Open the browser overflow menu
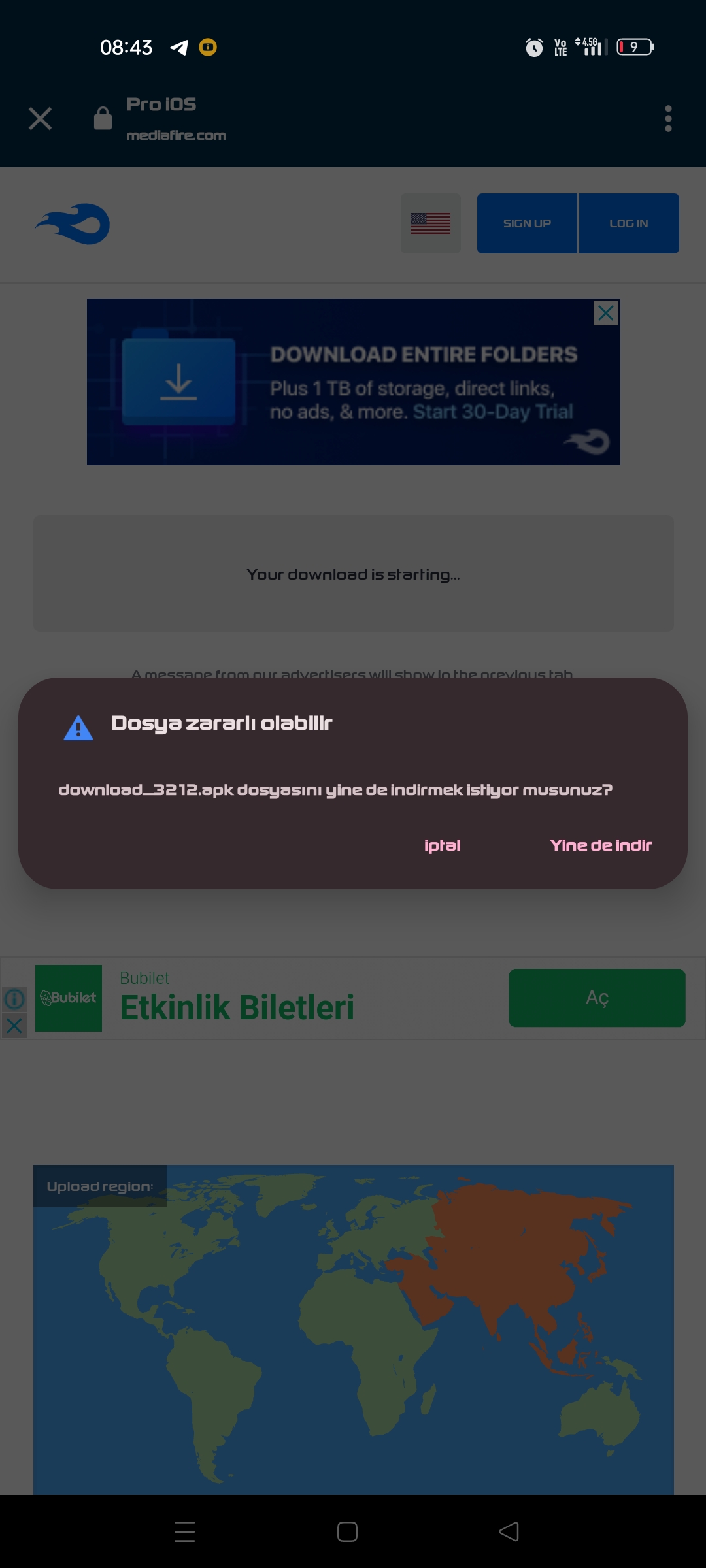Viewport: 706px width, 1568px height. point(667,119)
